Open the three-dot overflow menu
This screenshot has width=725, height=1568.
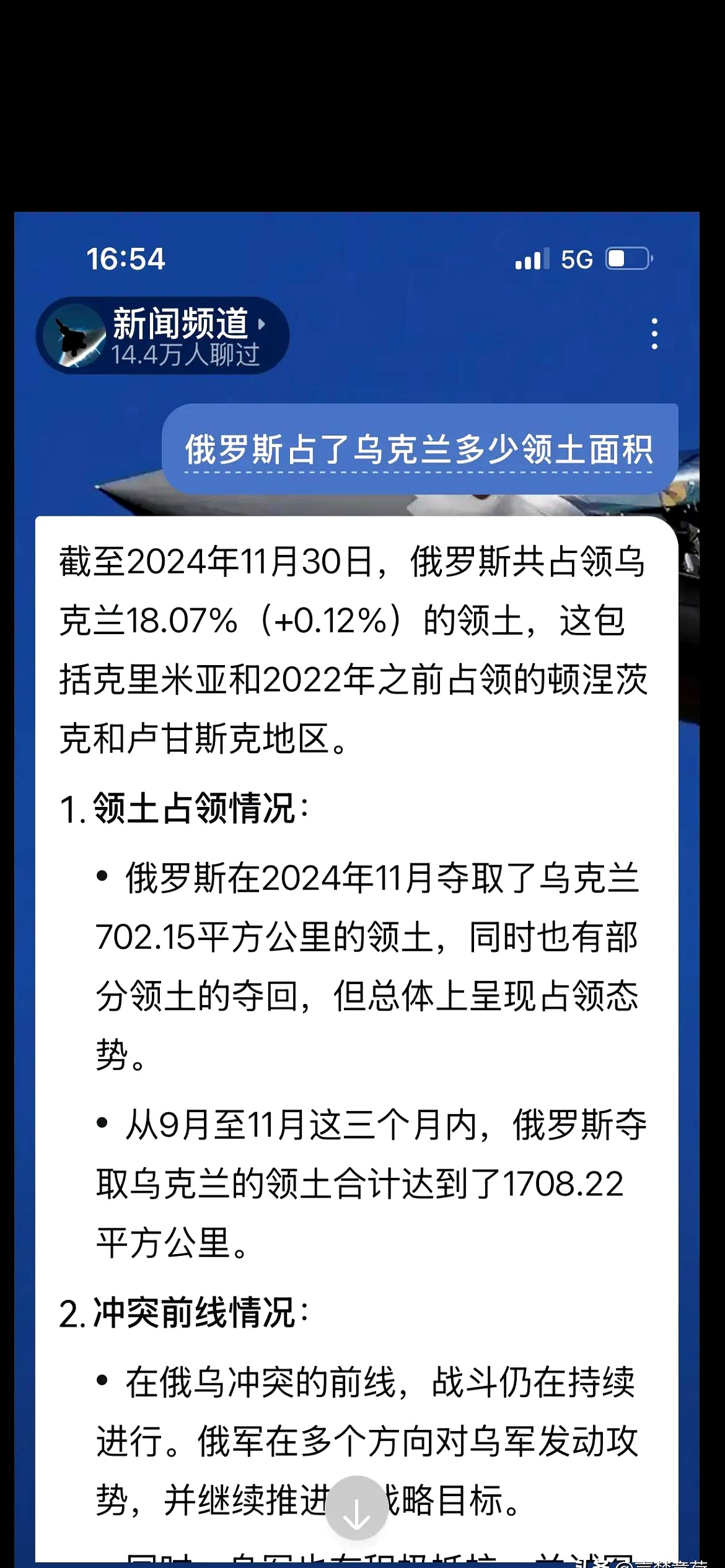tap(654, 334)
